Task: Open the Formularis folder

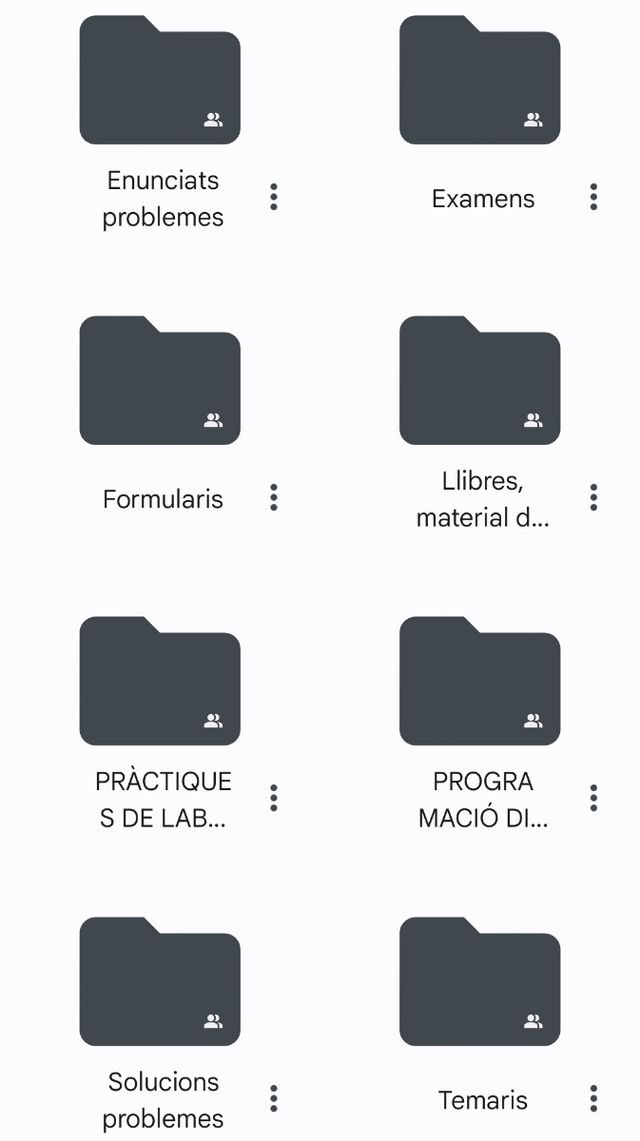Action: pos(160,381)
